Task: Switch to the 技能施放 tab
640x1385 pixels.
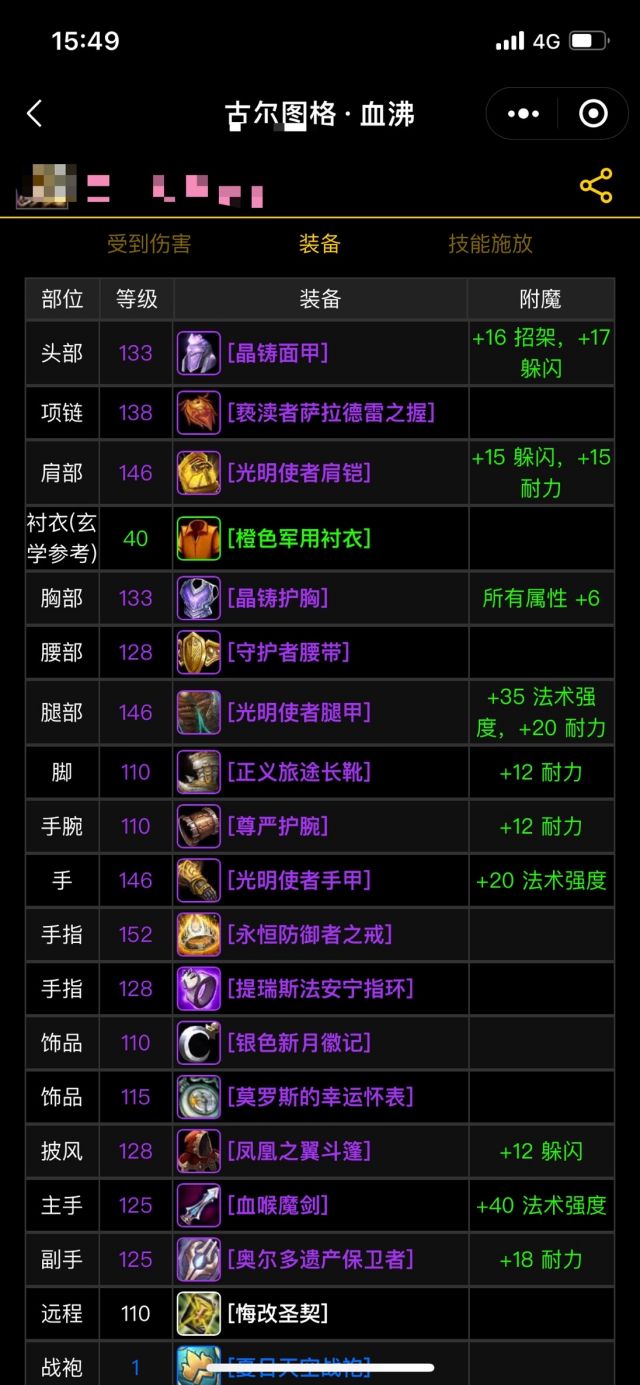Action: click(x=490, y=243)
